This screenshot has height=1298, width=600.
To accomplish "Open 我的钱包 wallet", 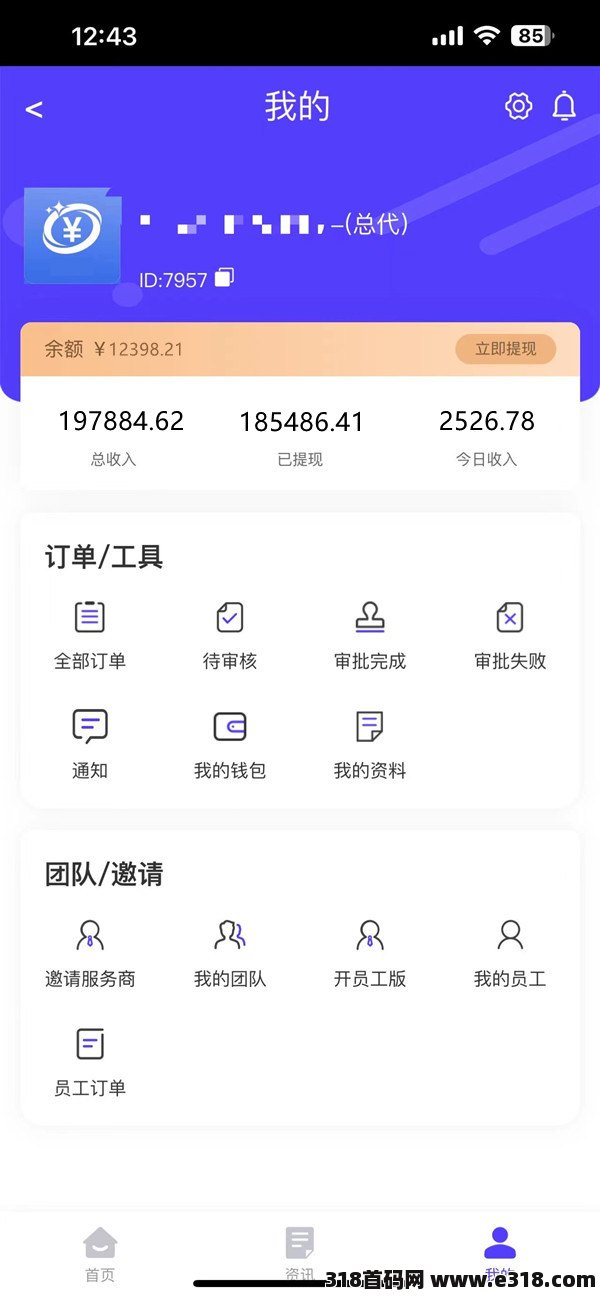I will [230, 745].
